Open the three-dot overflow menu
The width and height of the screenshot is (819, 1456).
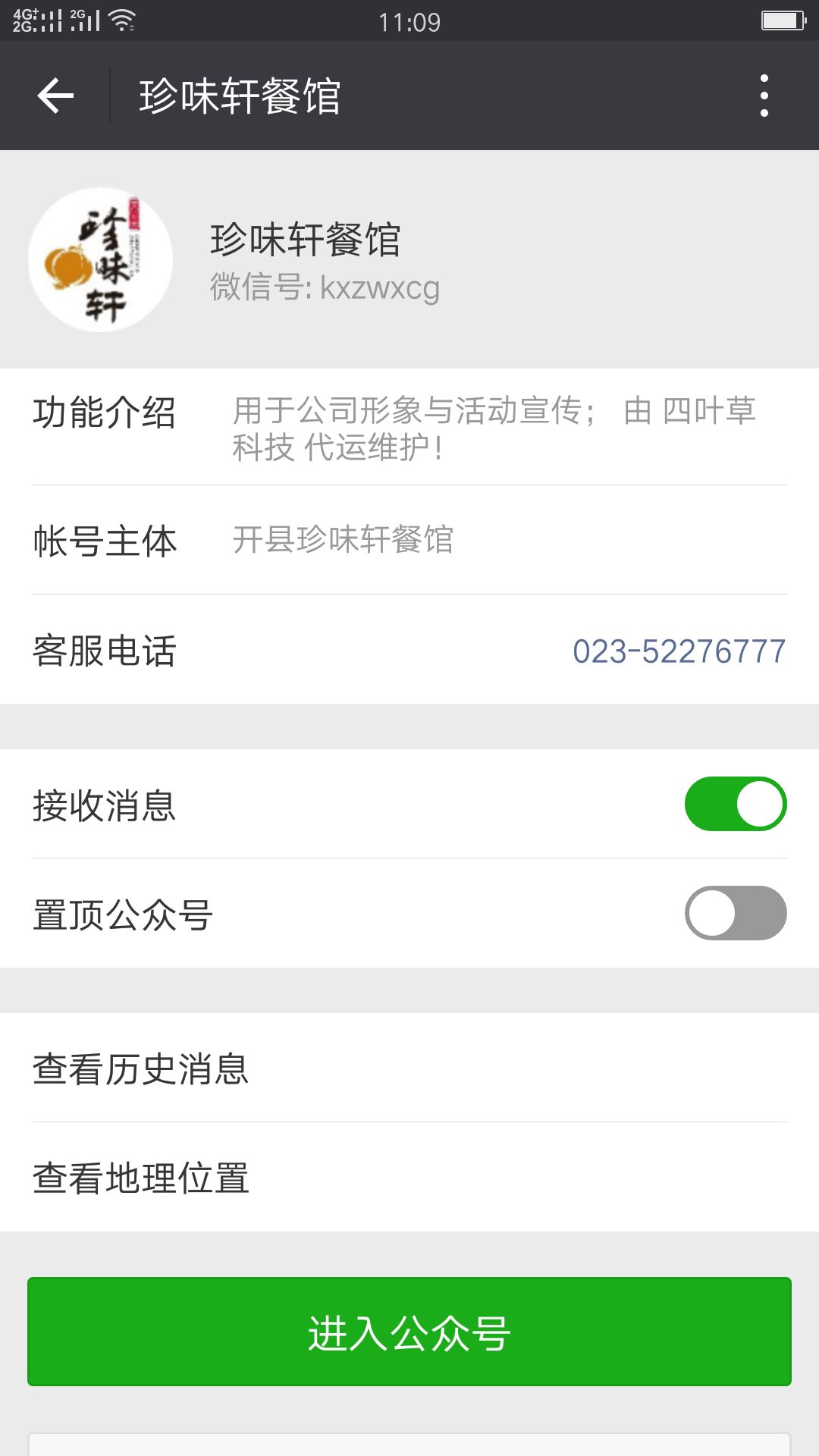764,96
